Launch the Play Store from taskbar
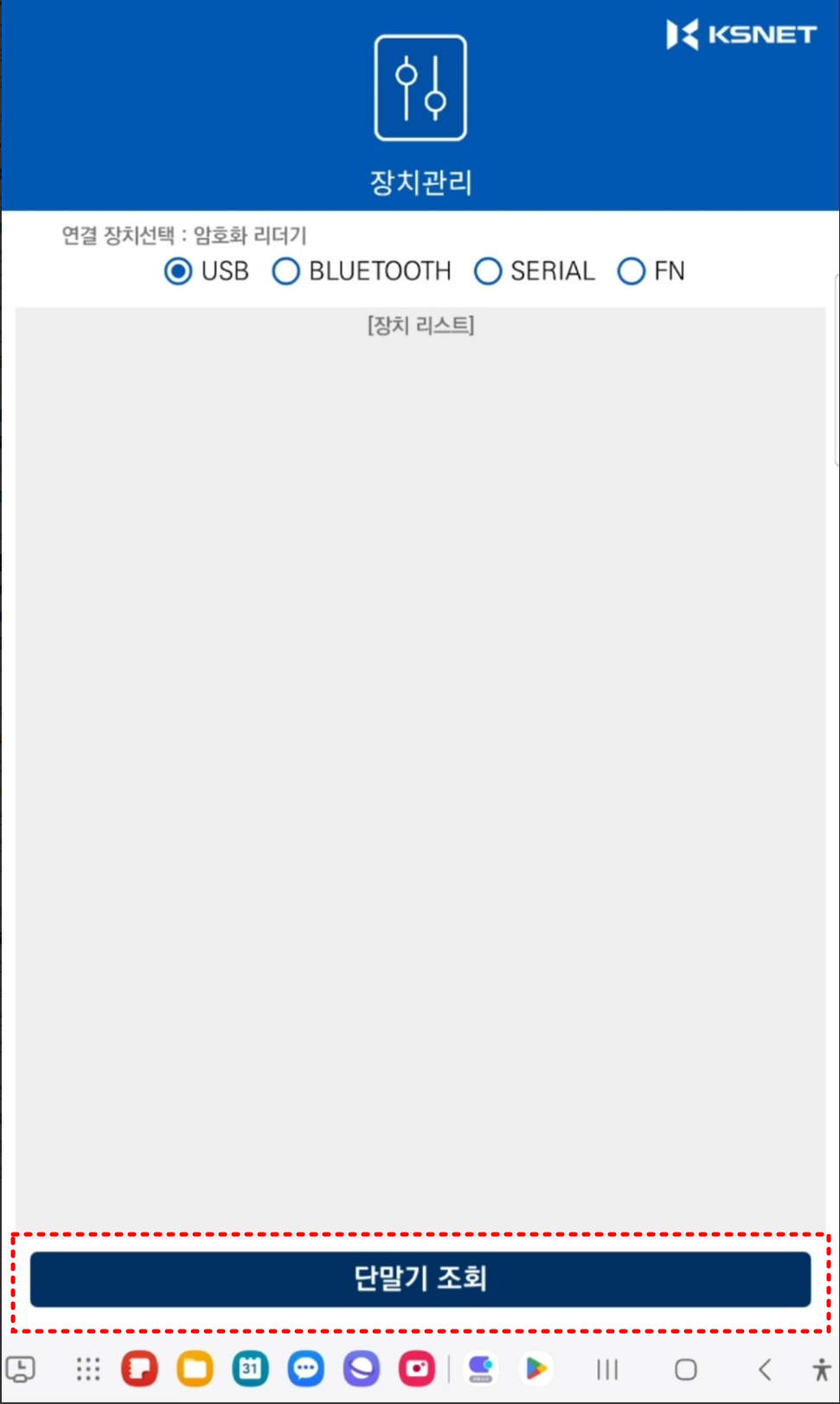840x1404 pixels. click(535, 1369)
